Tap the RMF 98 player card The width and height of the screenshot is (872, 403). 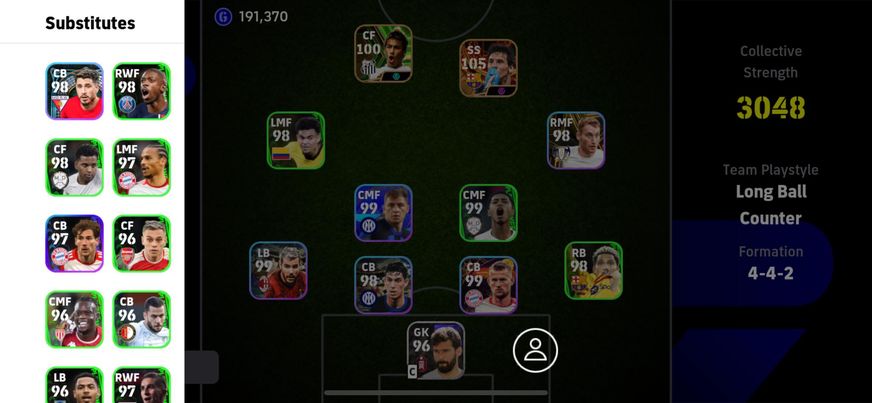(576, 140)
